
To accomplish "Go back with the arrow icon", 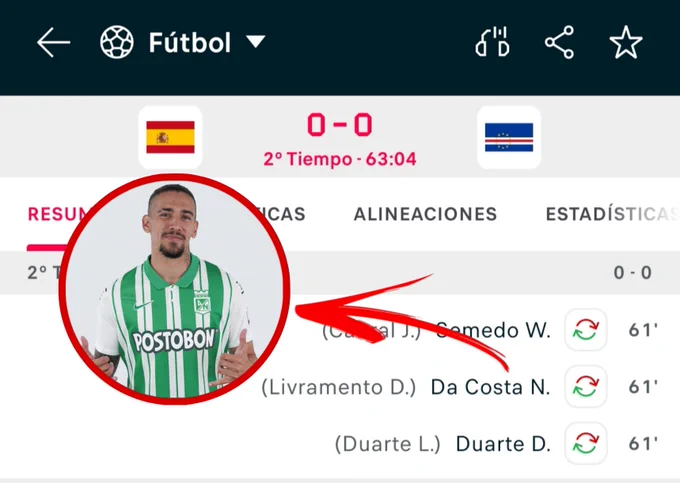I will click(x=53, y=42).
